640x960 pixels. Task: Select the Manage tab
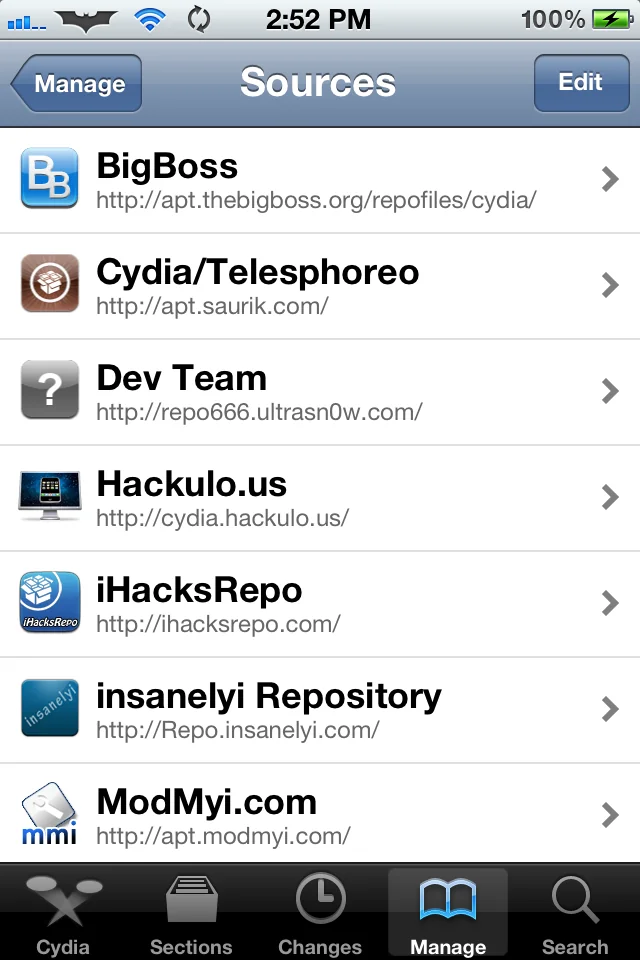point(448,913)
